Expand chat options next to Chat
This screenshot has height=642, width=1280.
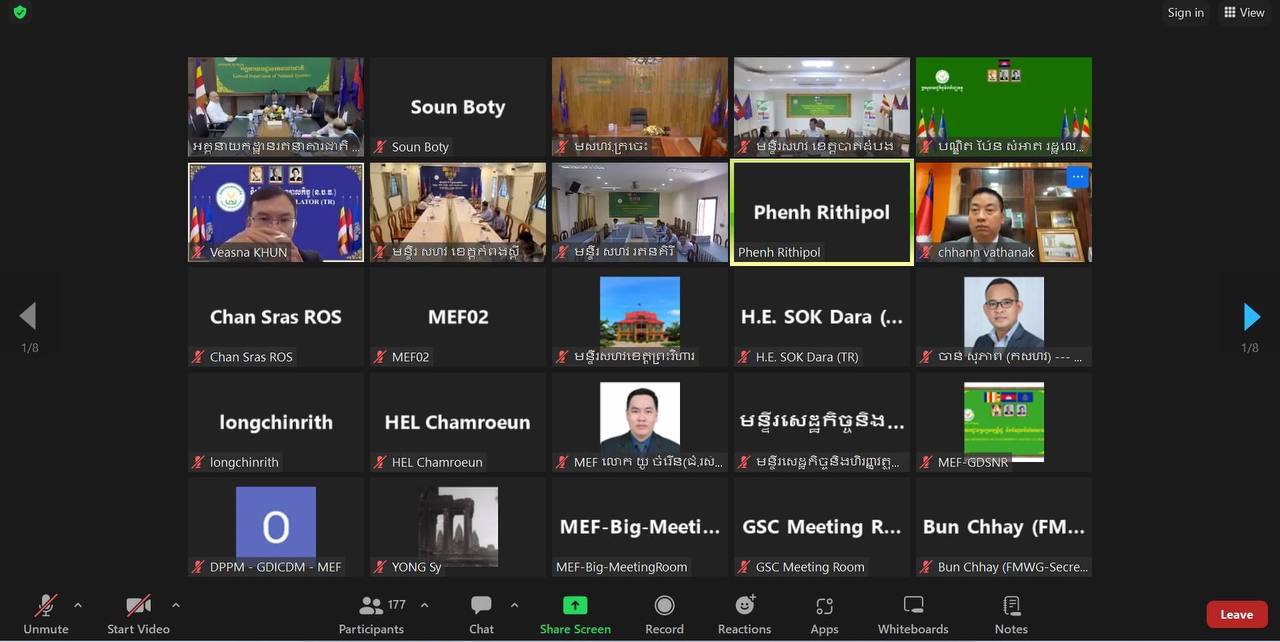tap(515, 605)
